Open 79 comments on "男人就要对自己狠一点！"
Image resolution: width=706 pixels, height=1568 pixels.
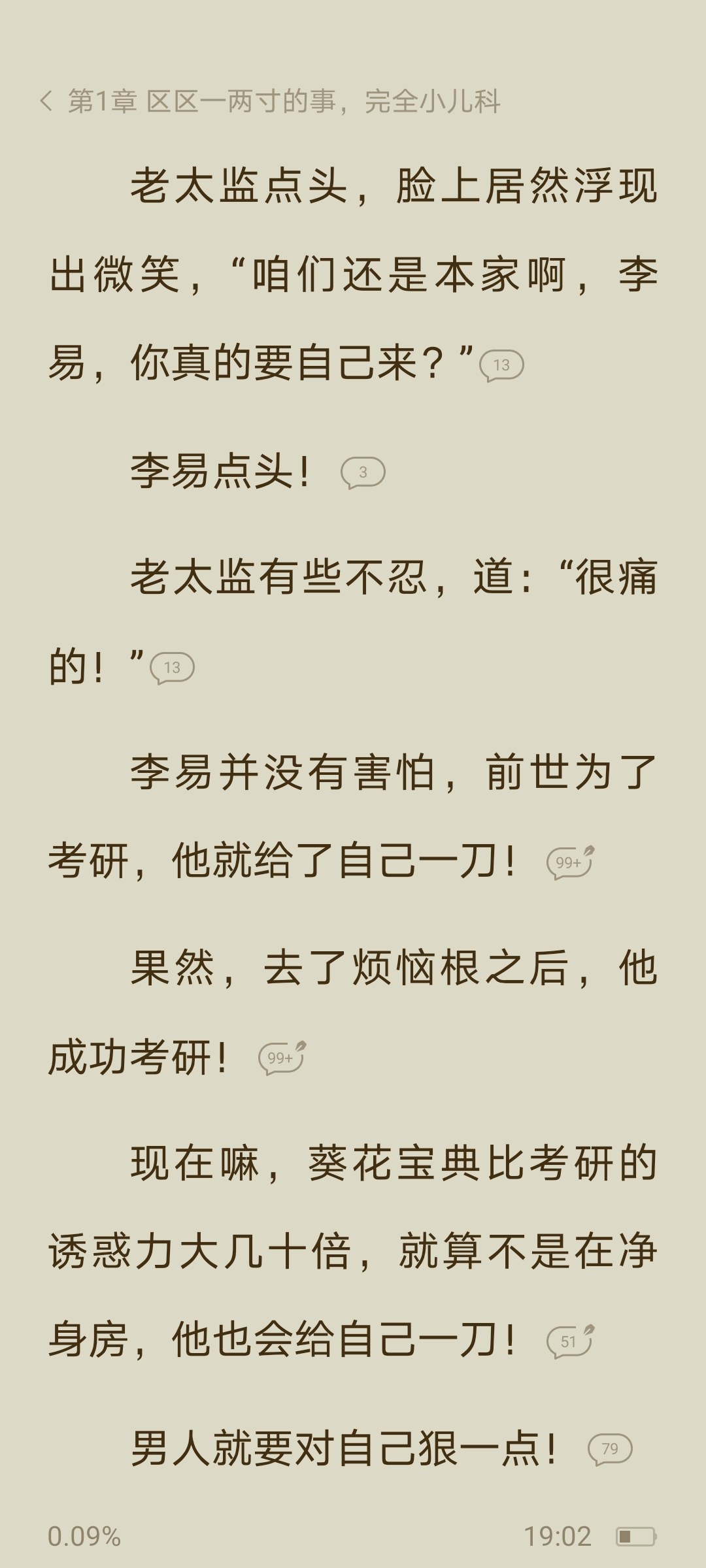pyautogui.click(x=609, y=1449)
